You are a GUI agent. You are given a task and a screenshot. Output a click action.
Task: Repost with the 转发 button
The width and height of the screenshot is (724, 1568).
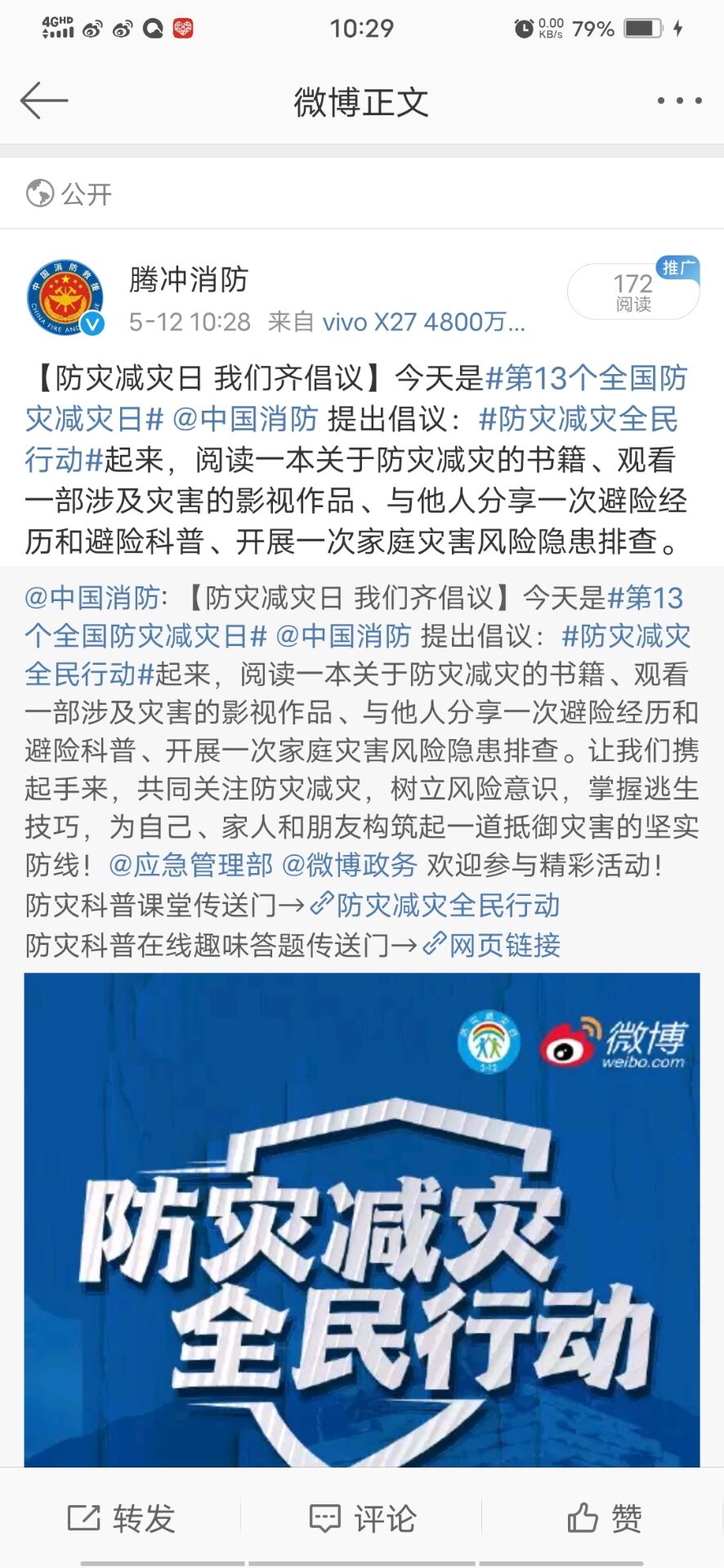[x=121, y=1518]
